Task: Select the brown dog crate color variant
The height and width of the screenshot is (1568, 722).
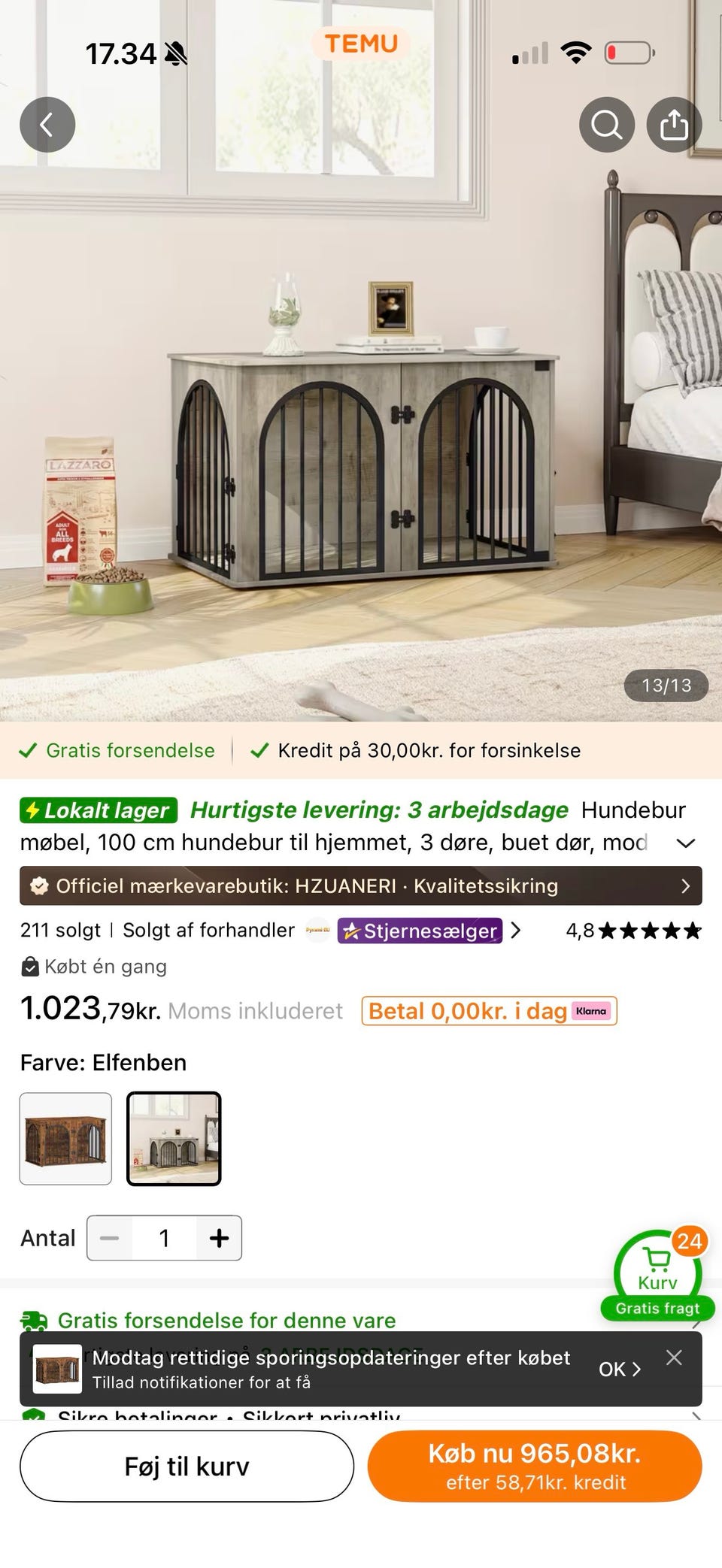Action: coord(65,1140)
